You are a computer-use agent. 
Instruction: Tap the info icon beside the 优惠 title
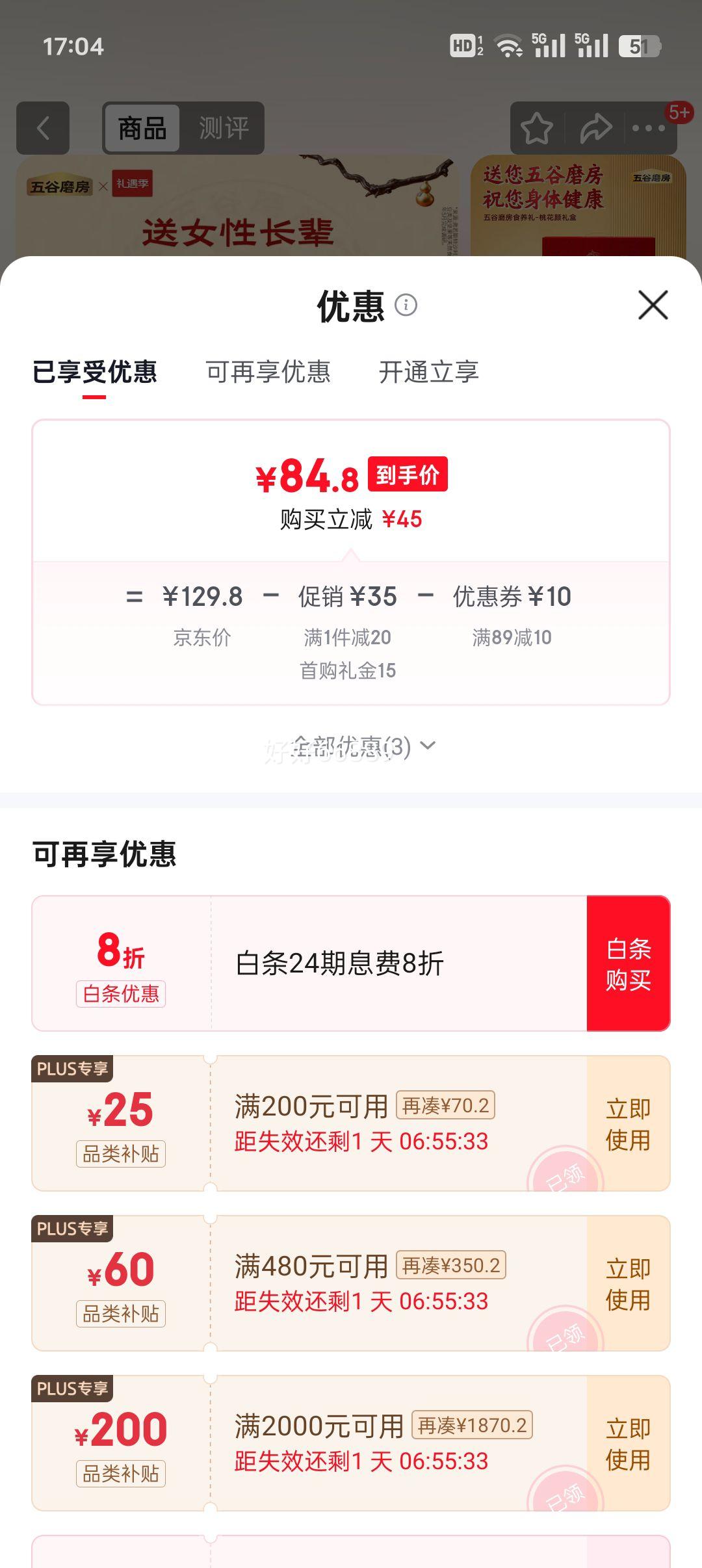point(407,306)
